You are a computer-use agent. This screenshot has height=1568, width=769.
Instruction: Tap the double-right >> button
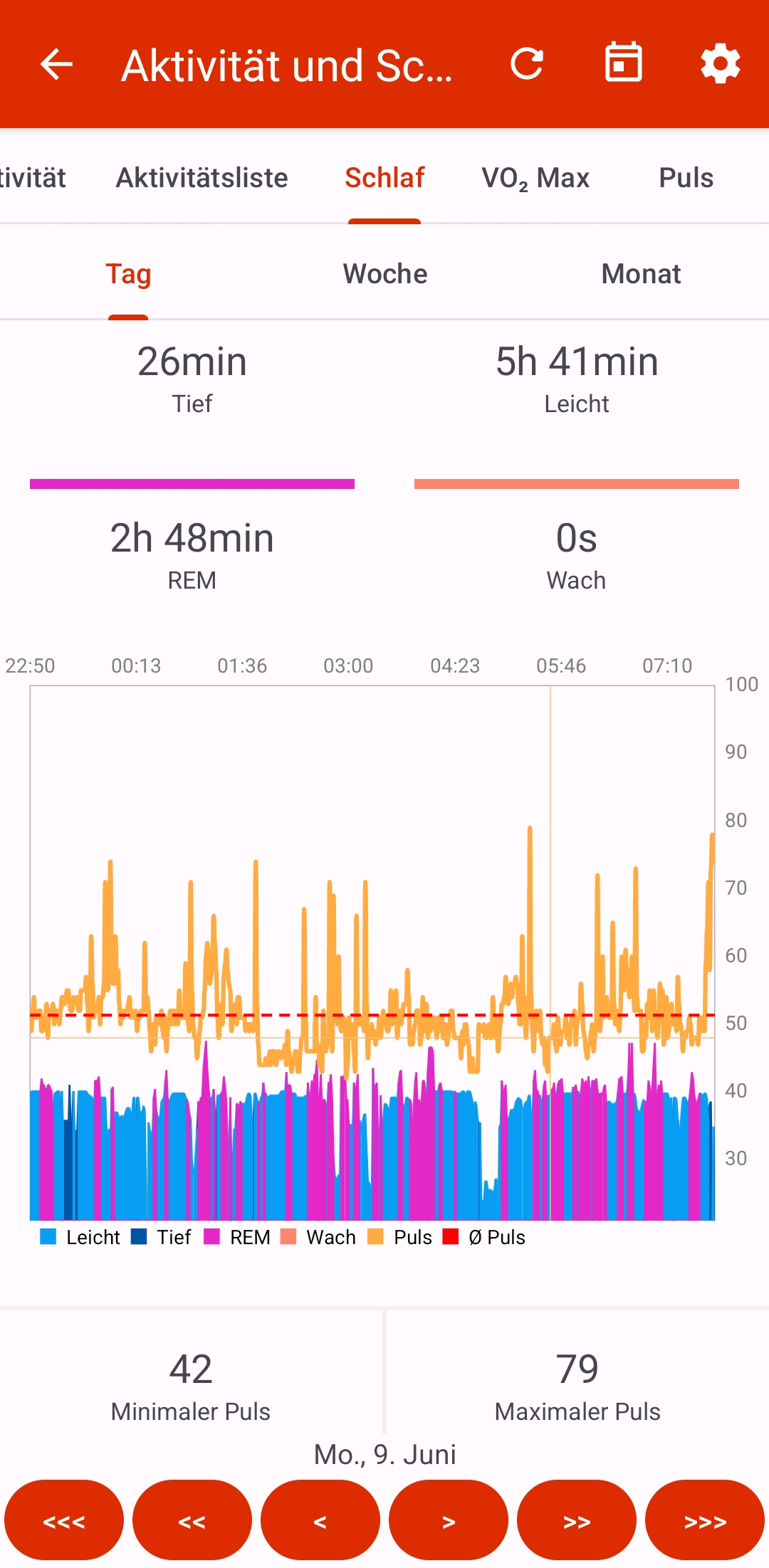pos(577,1521)
